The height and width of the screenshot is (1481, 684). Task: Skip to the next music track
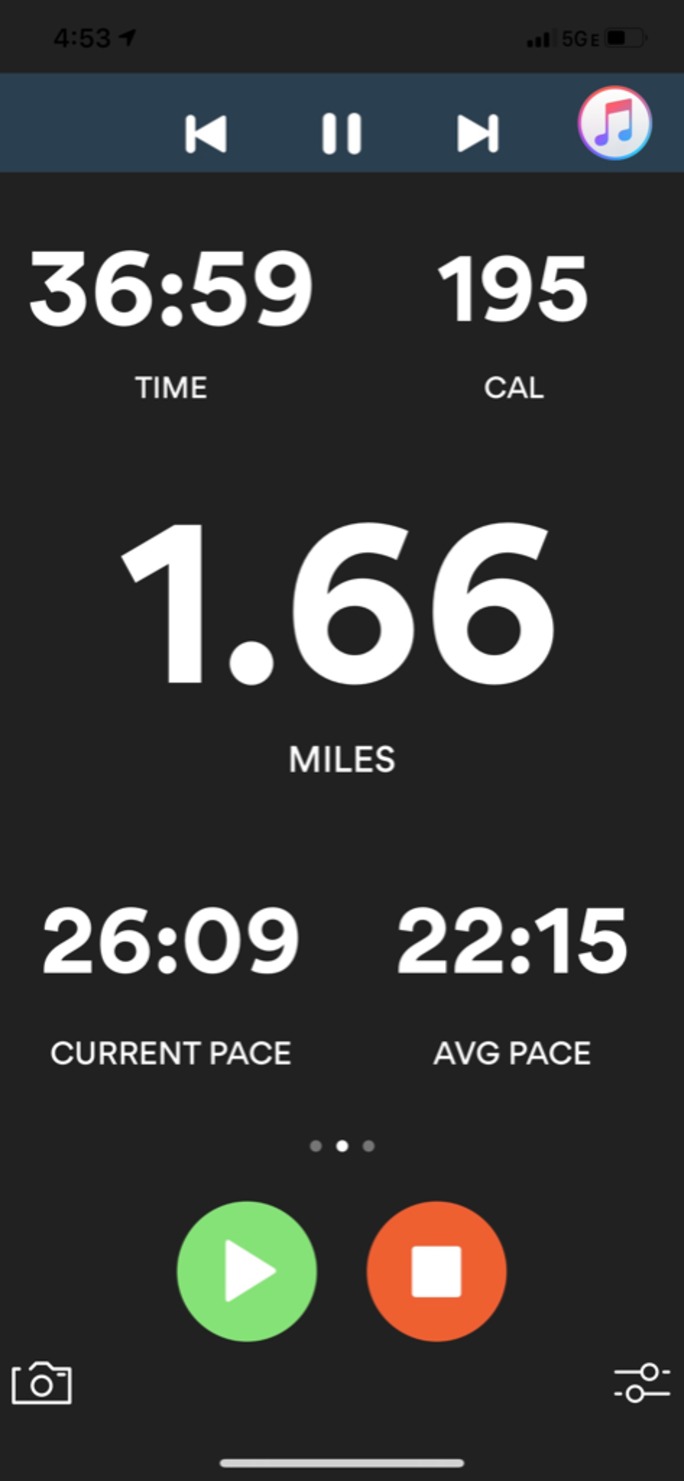(x=478, y=134)
